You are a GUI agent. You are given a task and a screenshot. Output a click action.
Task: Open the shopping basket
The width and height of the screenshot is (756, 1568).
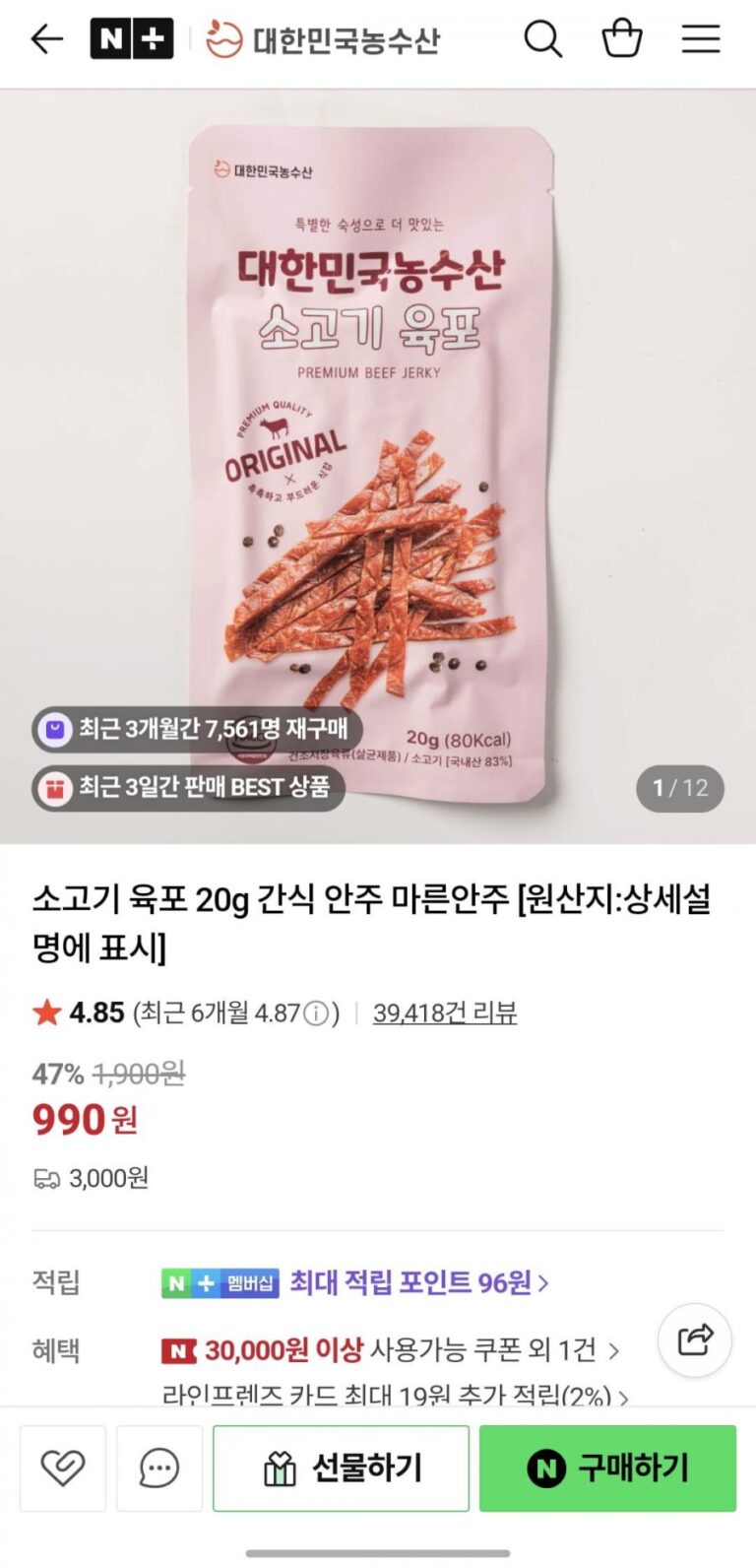click(622, 39)
